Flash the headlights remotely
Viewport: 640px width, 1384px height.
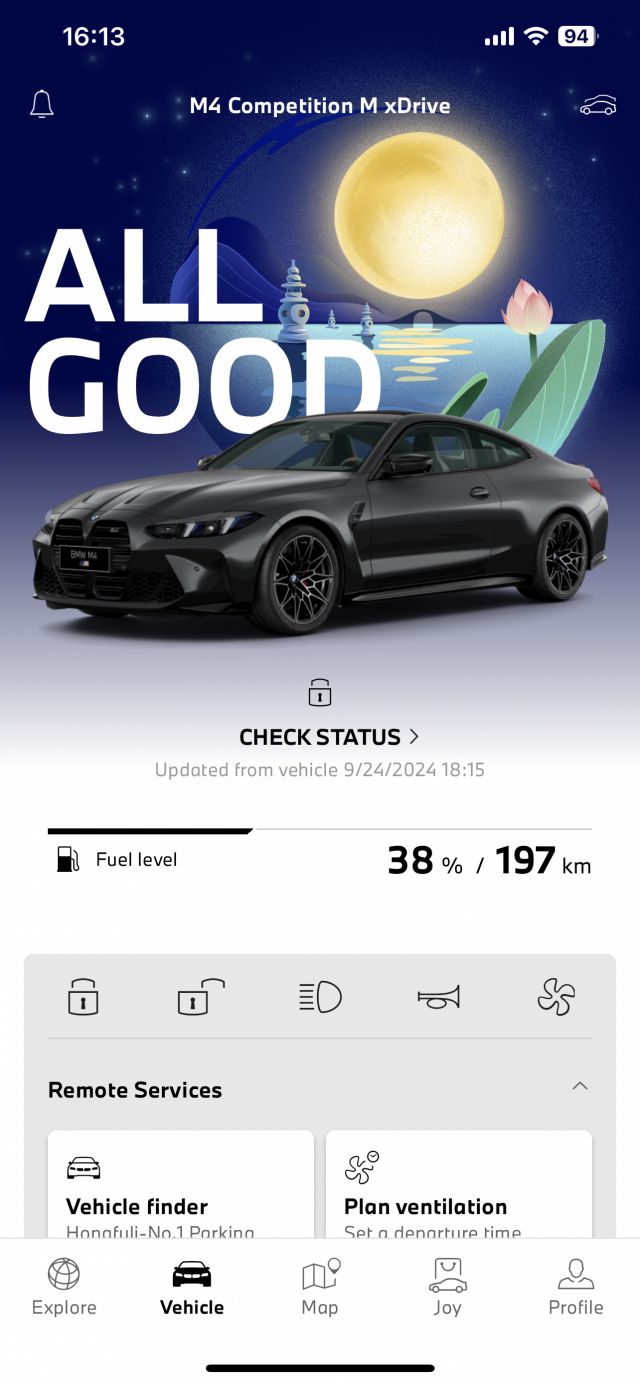click(320, 997)
